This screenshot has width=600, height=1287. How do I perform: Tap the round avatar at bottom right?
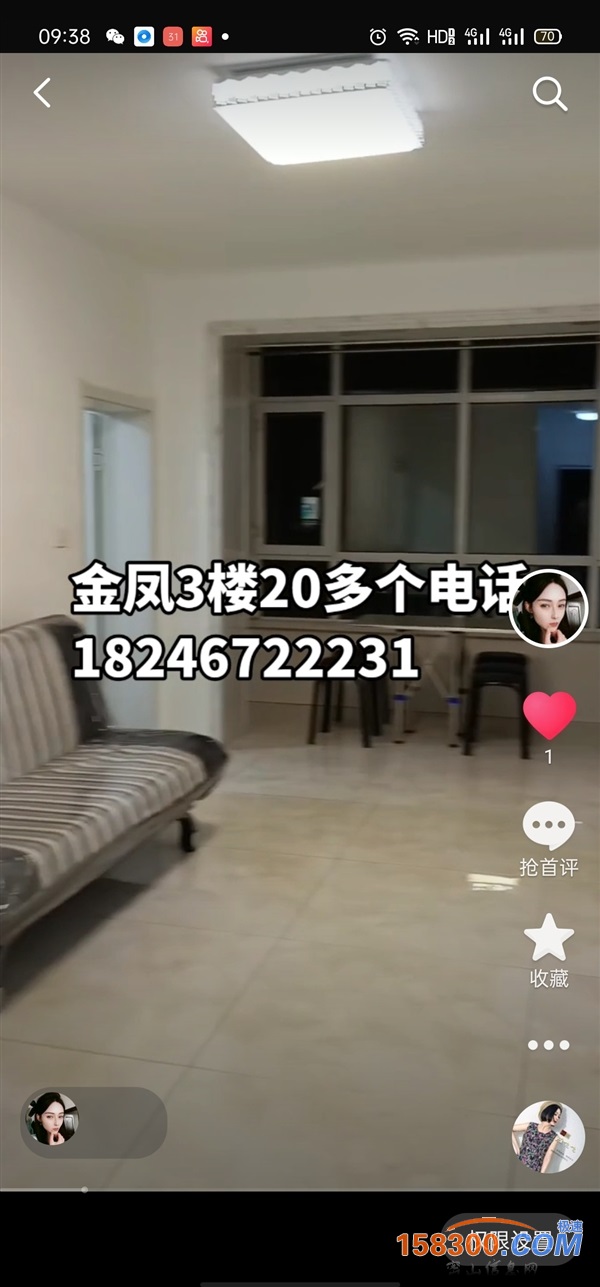[548, 1137]
